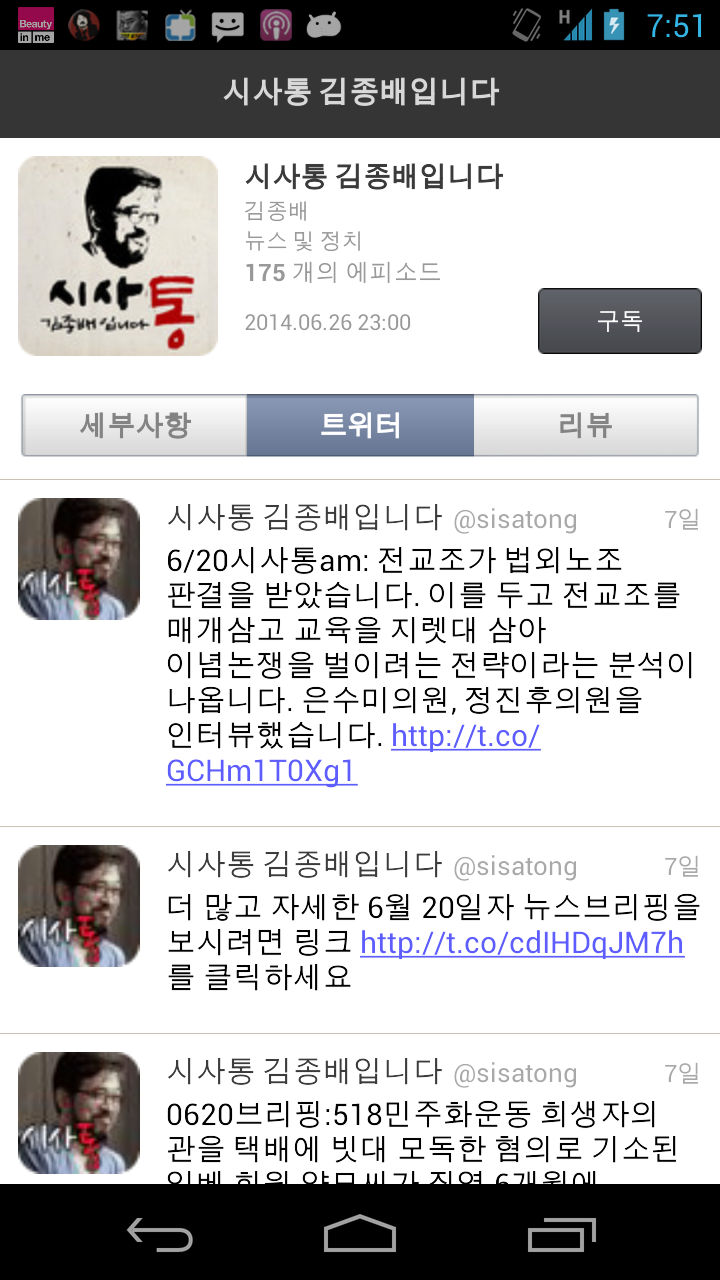This screenshot has height=1280, width=720.
Task: Open the 리뷰 tab
Action: tap(585, 425)
